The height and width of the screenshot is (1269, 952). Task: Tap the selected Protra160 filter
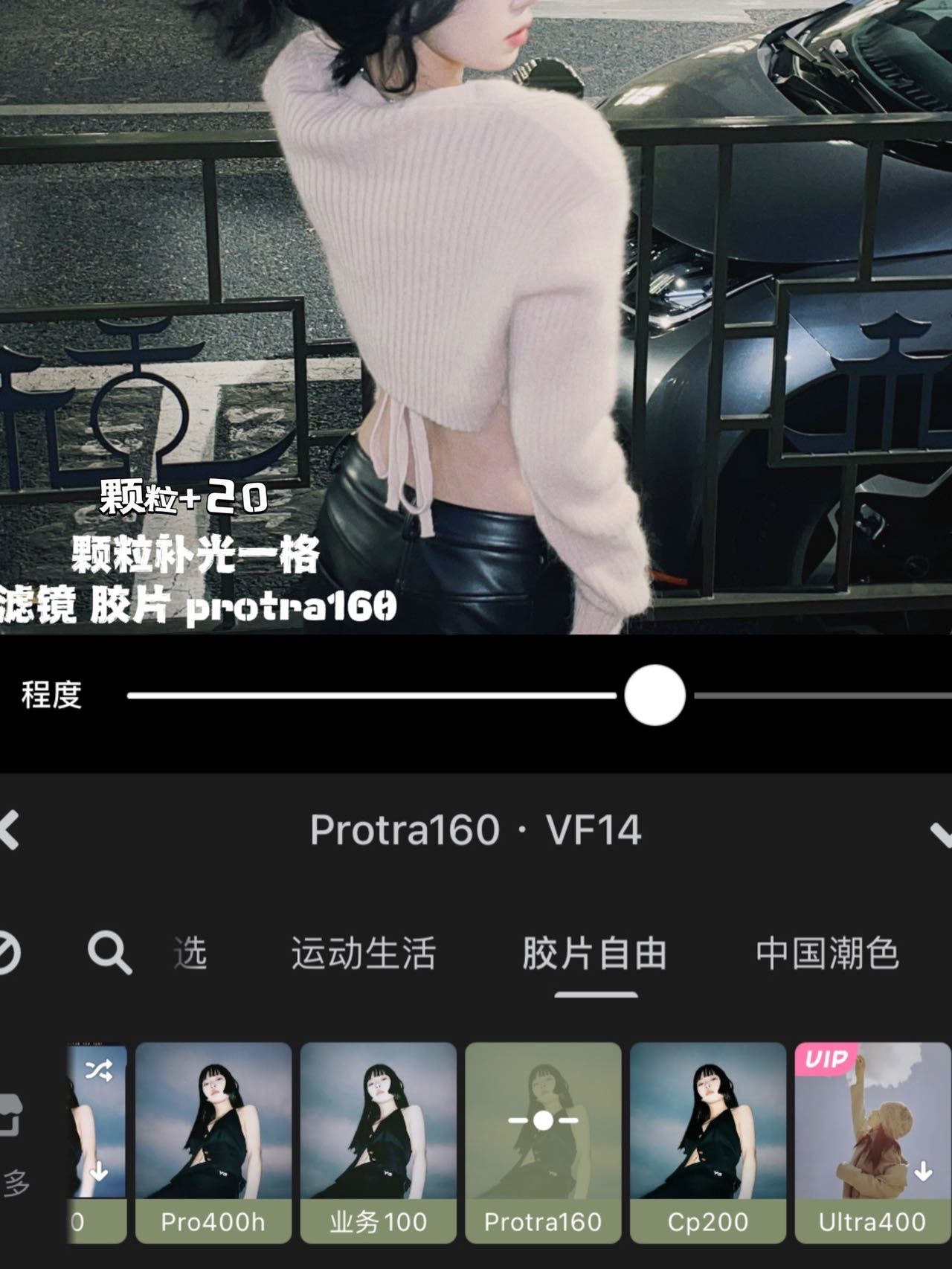click(543, 1142)
